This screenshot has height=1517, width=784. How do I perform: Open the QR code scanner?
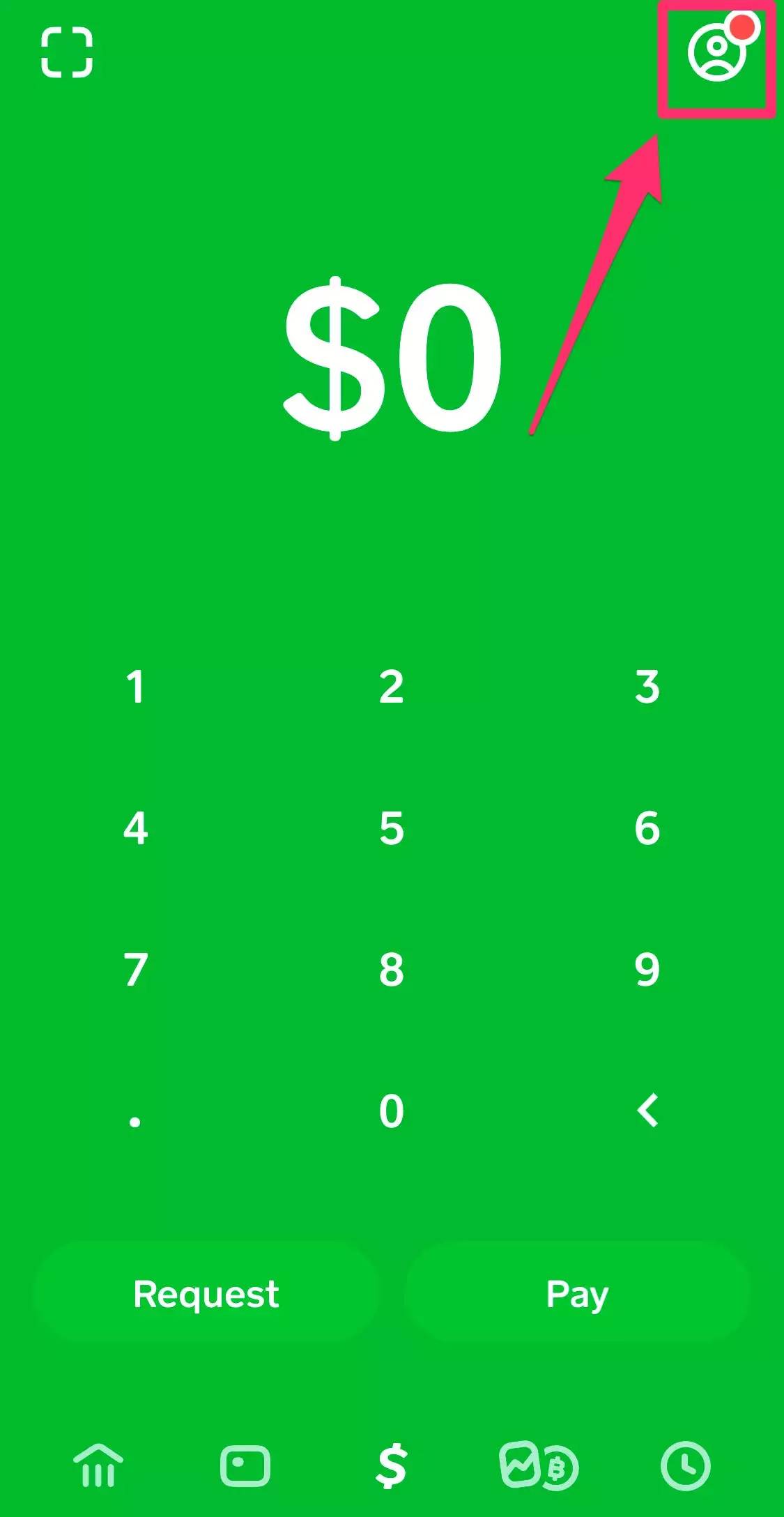pos(66,52)
